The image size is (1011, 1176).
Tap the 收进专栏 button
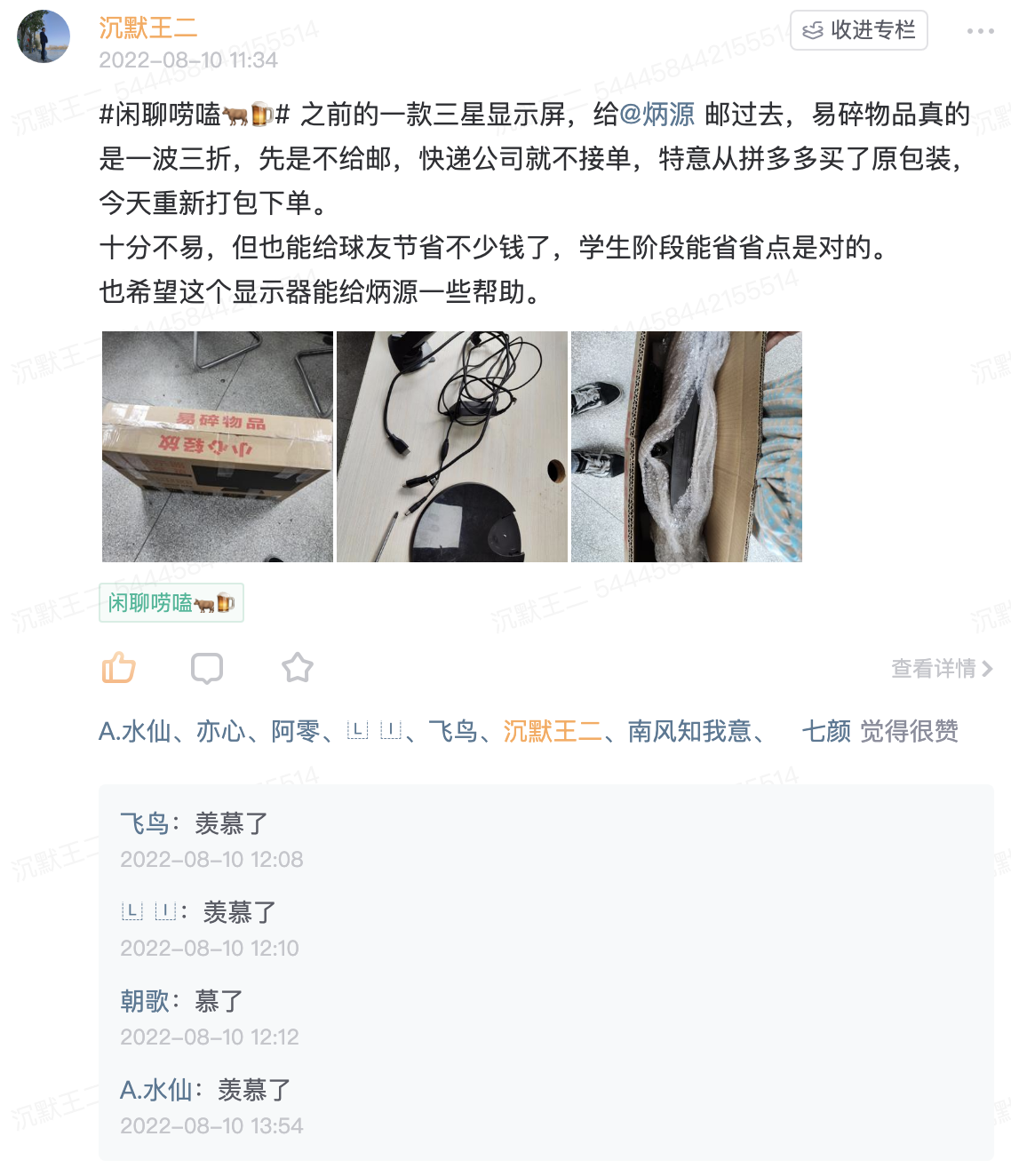click(x=858, y=30)
